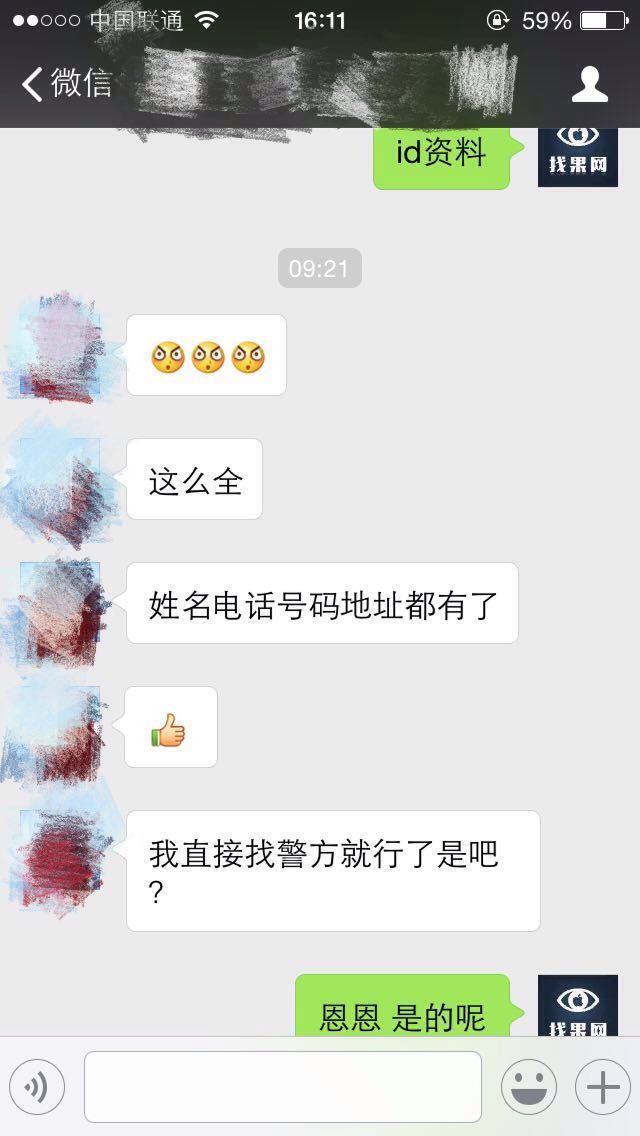Go back to the 微信 chat list
This screenshot has width=640, height=1136.
[67, 84]
